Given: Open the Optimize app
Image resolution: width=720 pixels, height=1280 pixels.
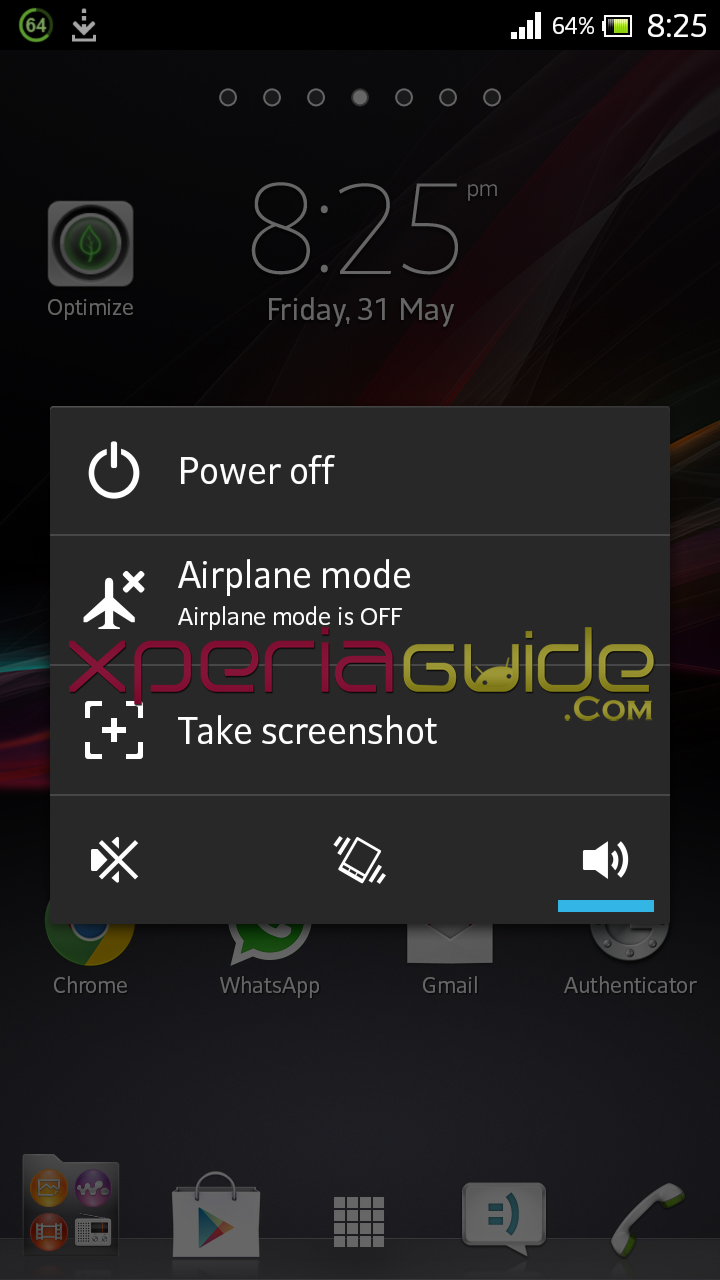Looking at the screenshot, I should point(90,260).
